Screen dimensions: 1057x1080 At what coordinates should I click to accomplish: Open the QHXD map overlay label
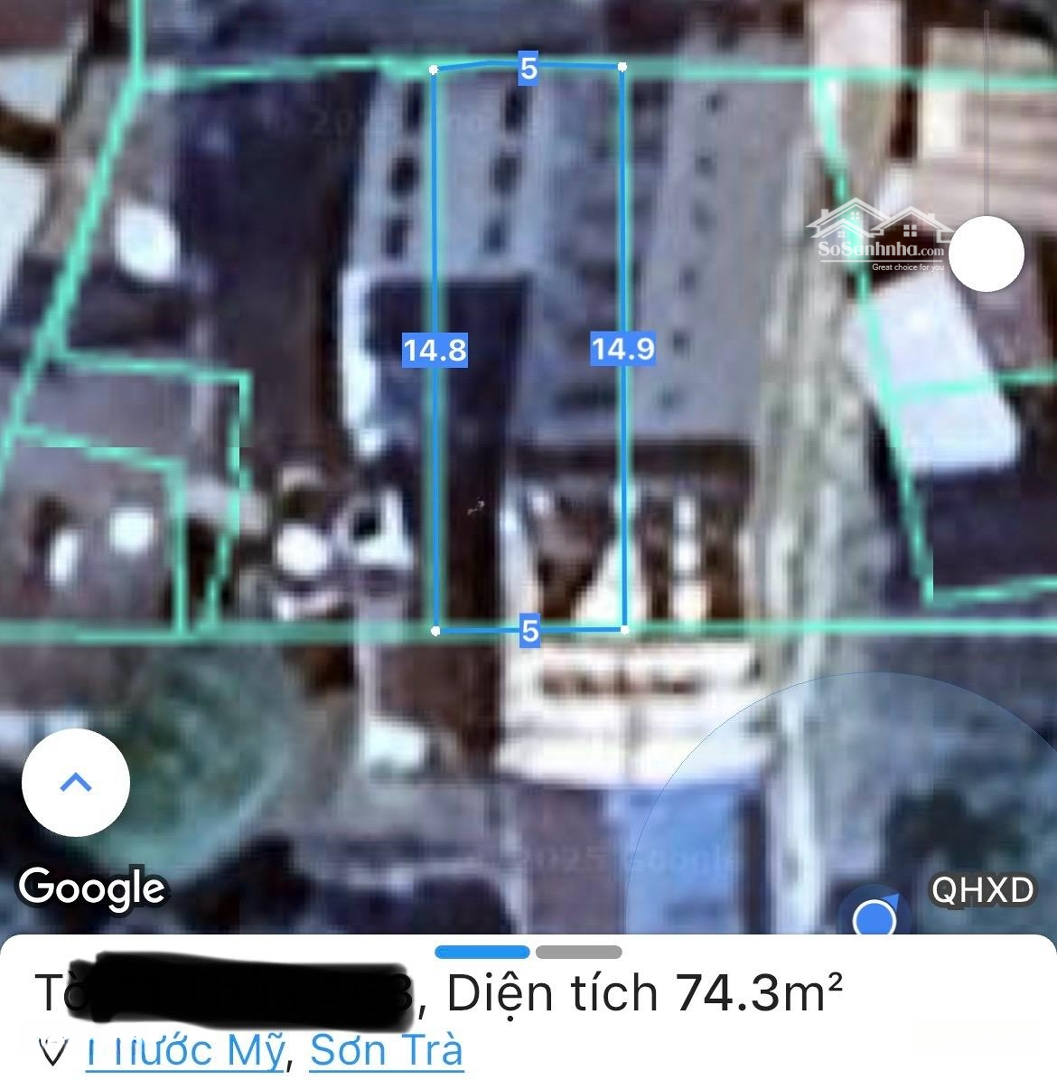983,889
